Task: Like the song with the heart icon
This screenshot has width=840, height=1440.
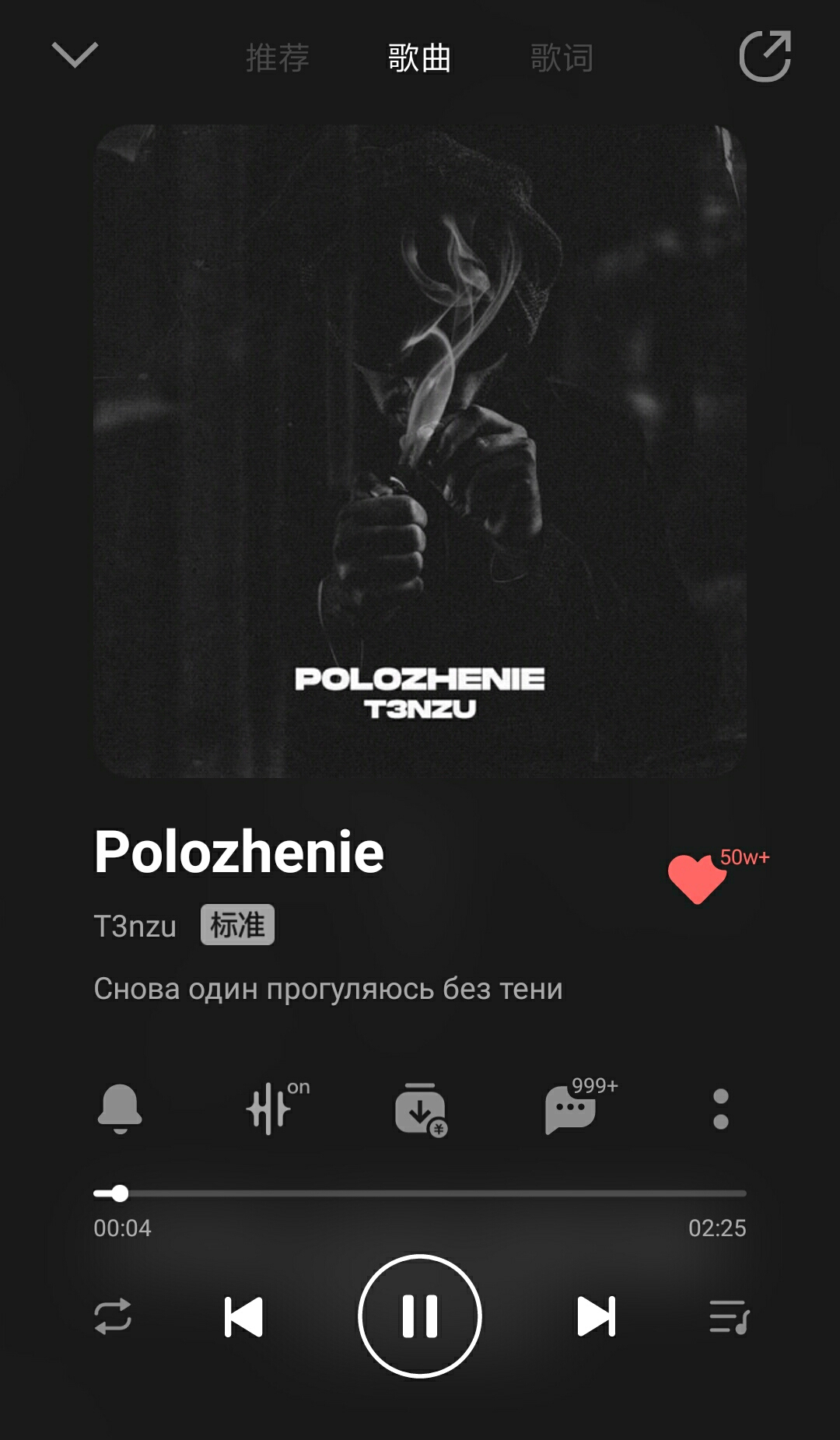Action: pyautogui.click(x=697, y=878)
